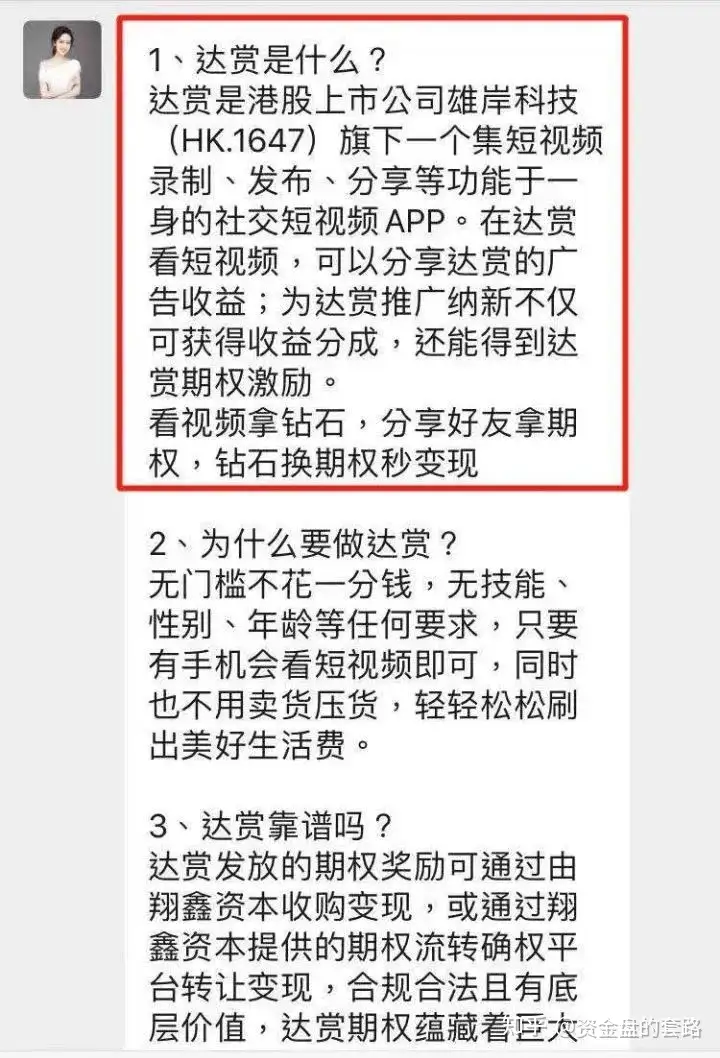Open the message sender's profile avatar
Image resolution: width=720 pixels, height=1058 pixels.
[62, 59]
